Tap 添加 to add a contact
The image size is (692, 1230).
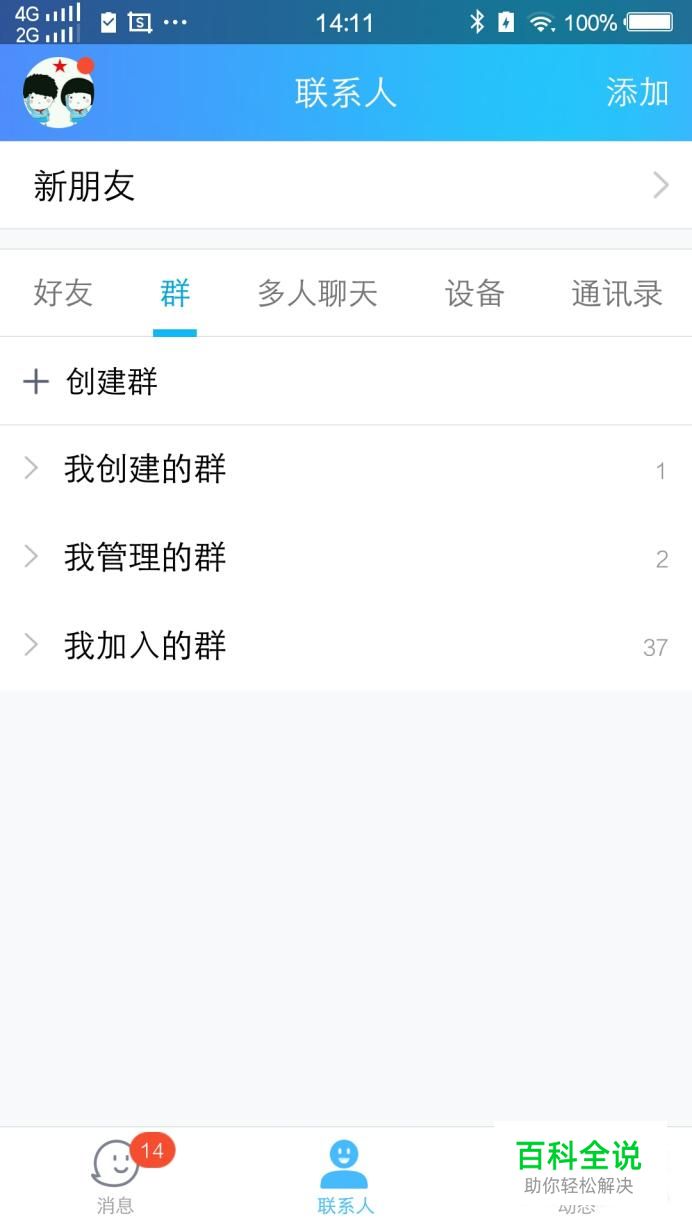(637, 92)
